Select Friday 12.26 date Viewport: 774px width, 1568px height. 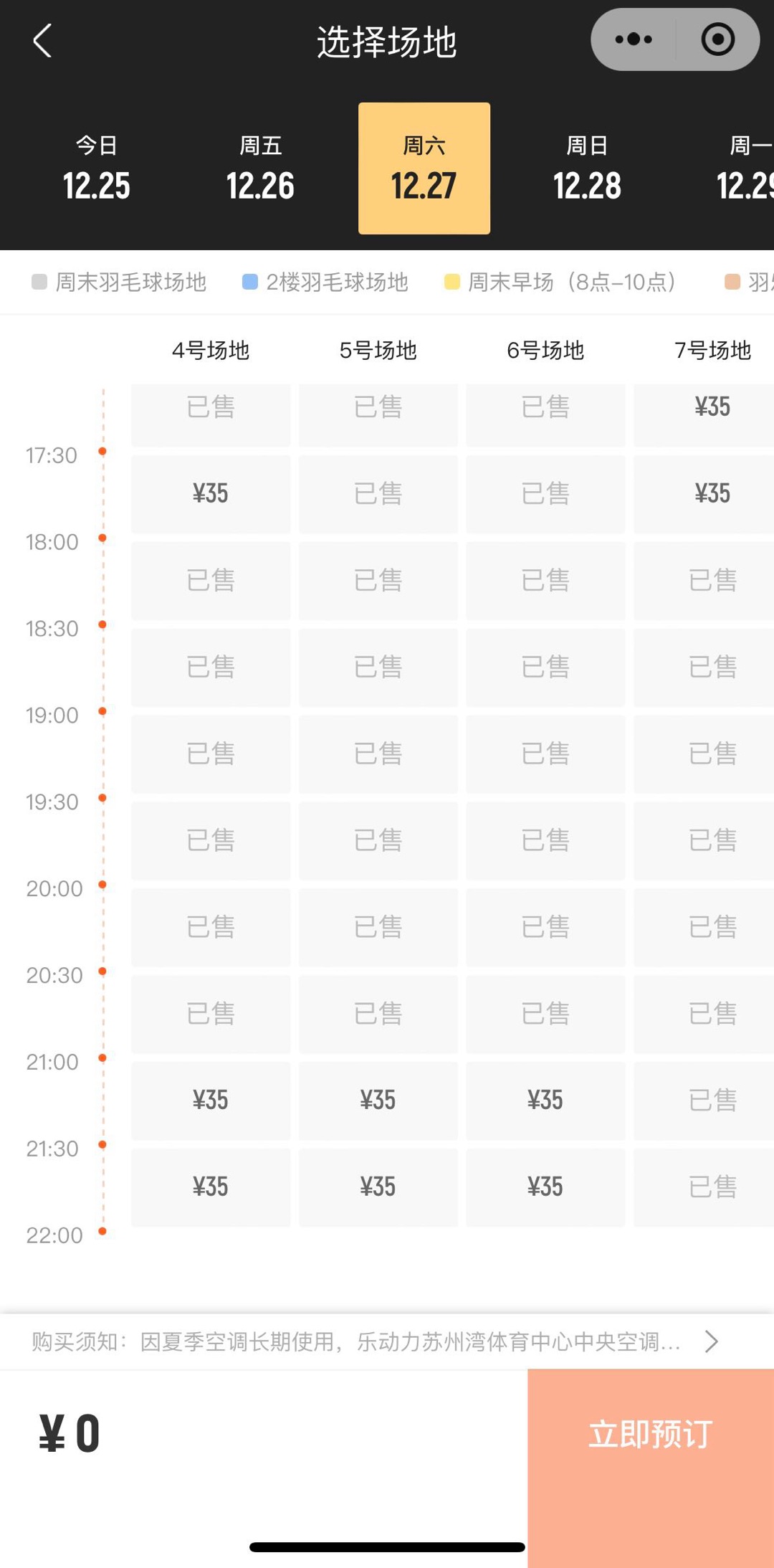coord(260,169)
